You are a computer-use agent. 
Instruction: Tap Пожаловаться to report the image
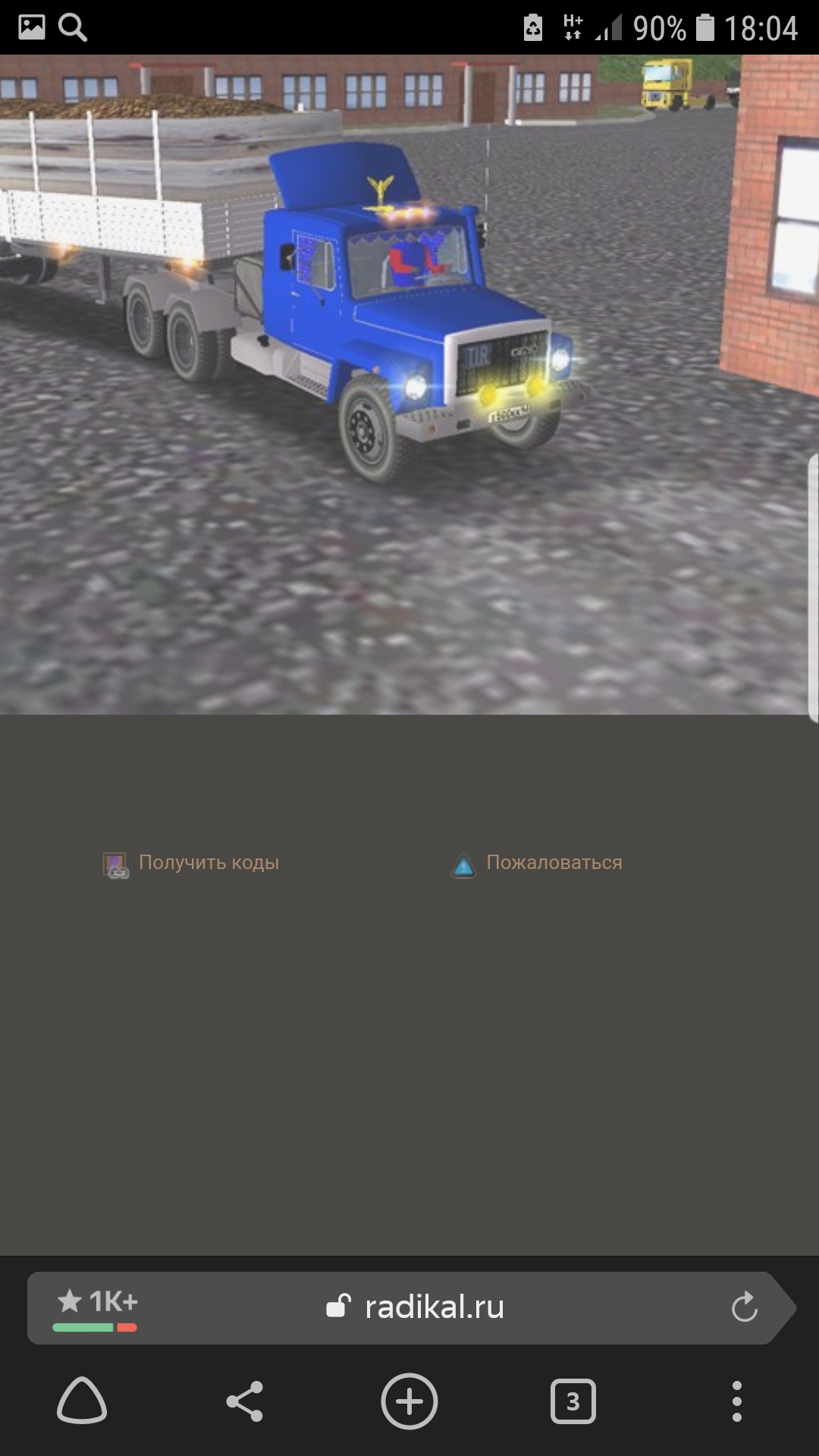554,863
